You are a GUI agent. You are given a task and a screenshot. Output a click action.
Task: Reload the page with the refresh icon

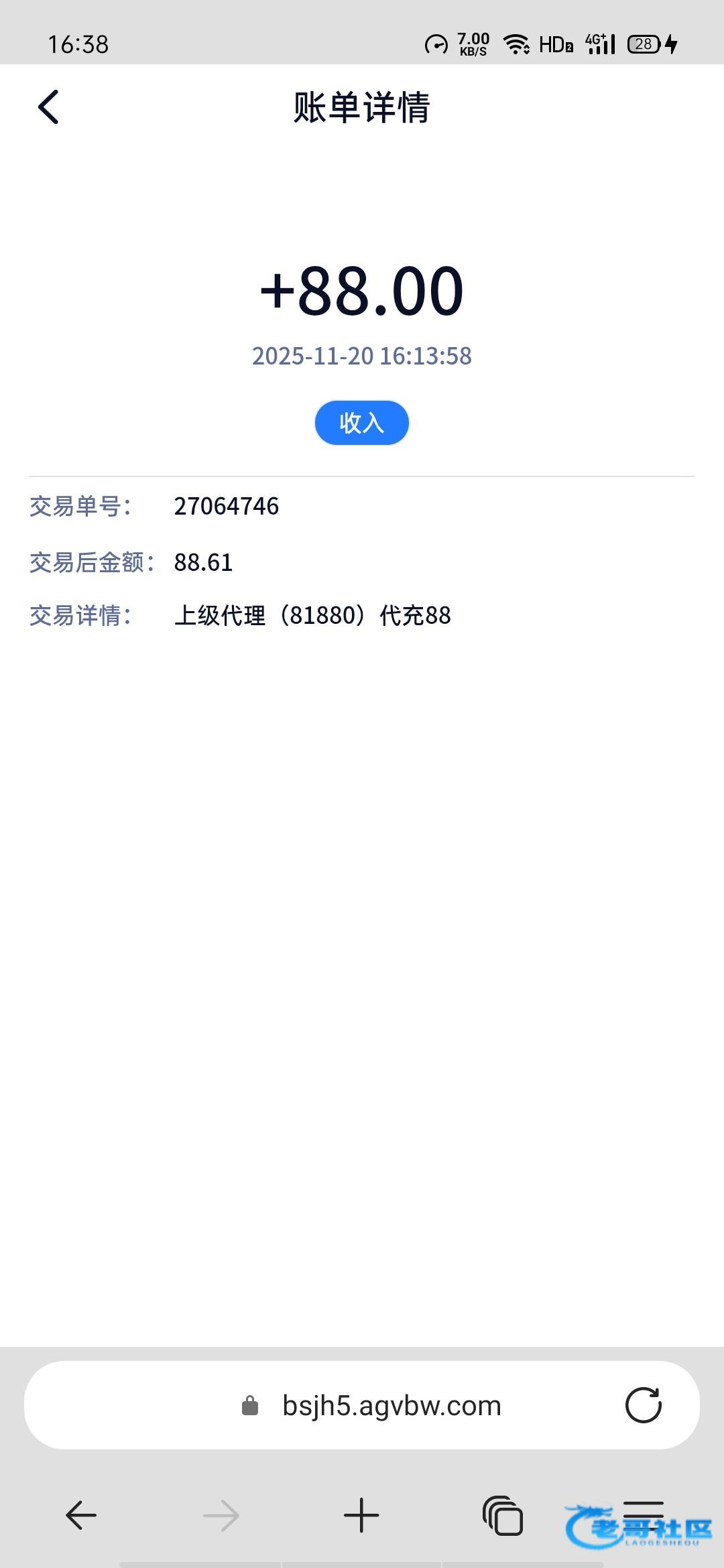(x=644, y=1405)
